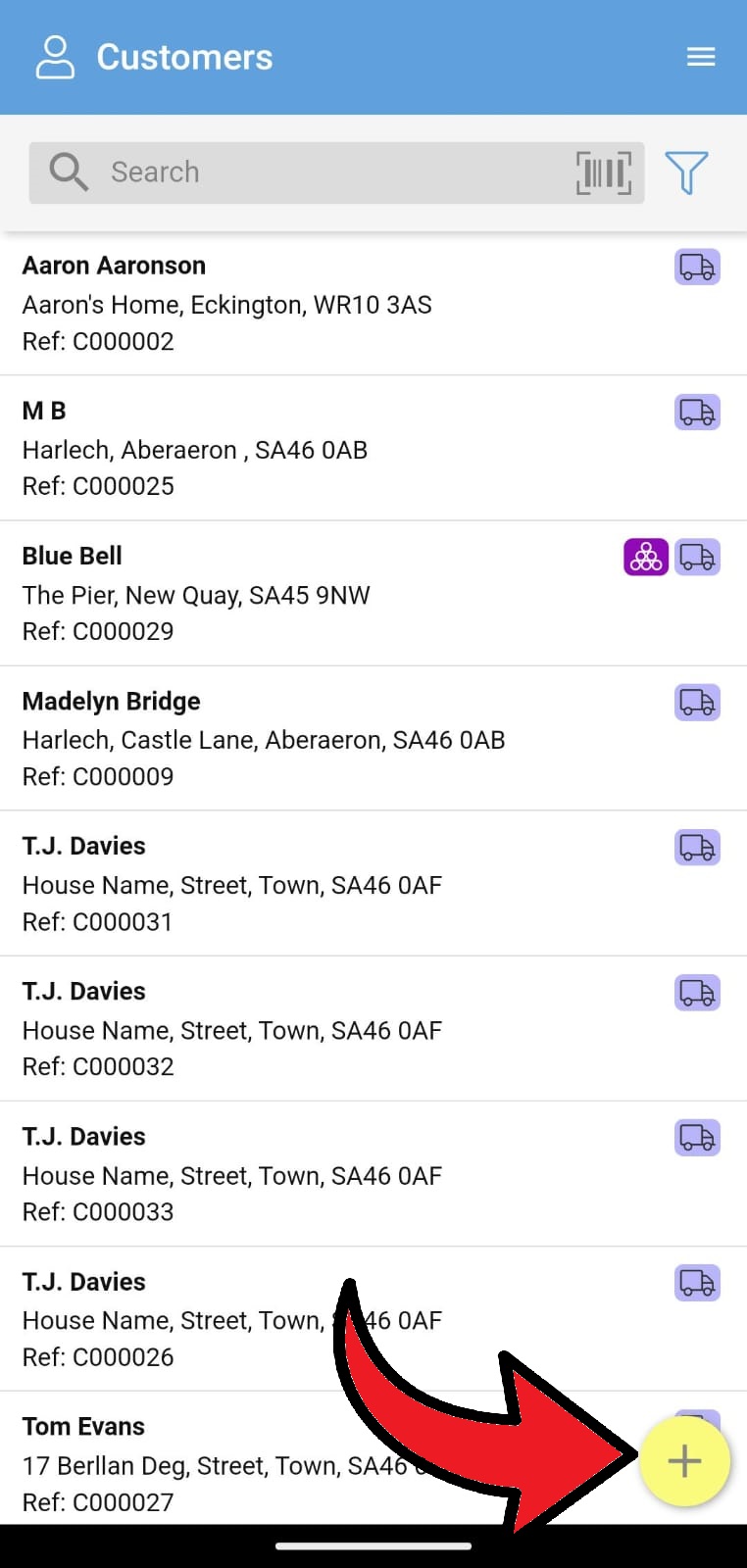This screenshot has height=1568, width=747.
Task: View Blue Bell customer details
Action: point(294,594)
